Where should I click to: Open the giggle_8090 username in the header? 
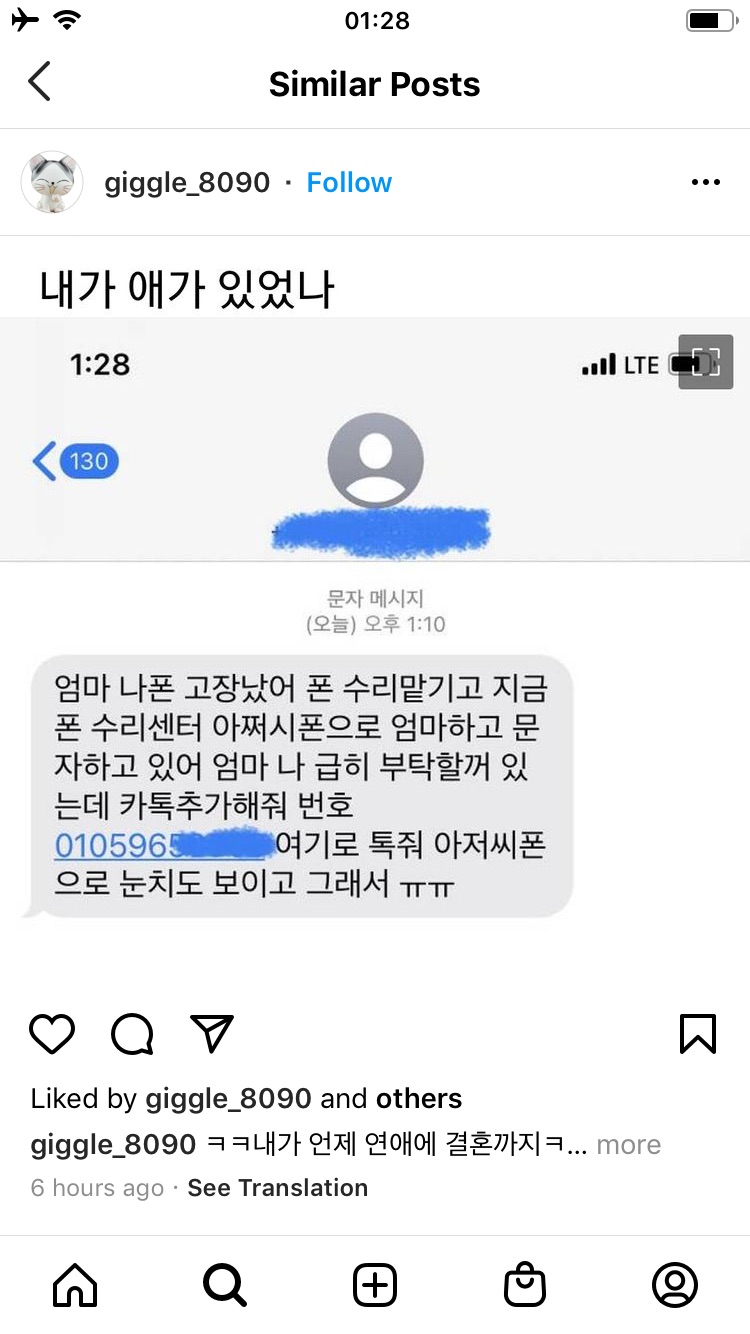tap(187, 183)
